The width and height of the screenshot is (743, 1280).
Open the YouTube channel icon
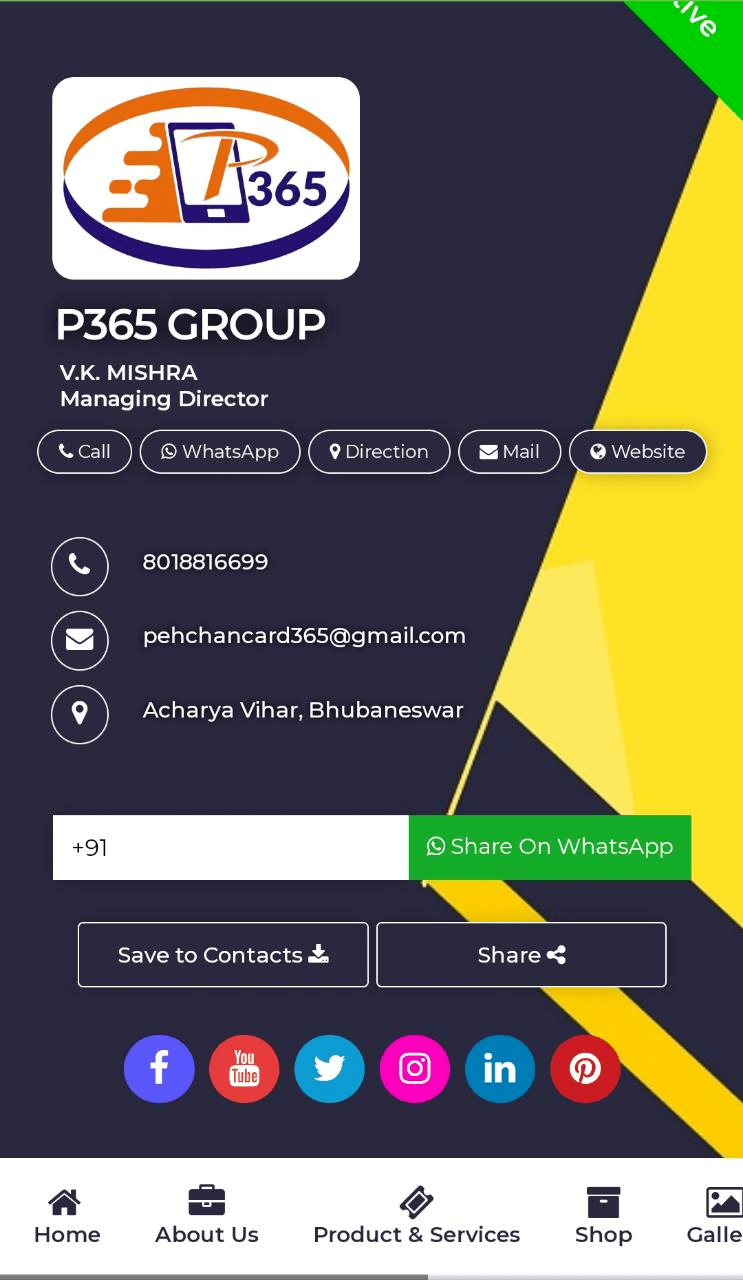(244, 1069)
